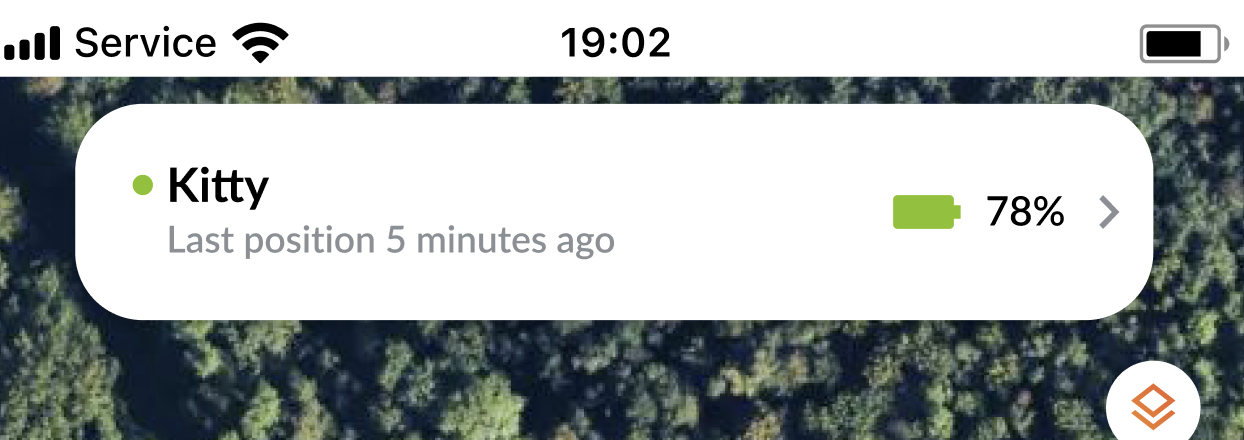Open Kitty's tracker details card

click(613, 212)
